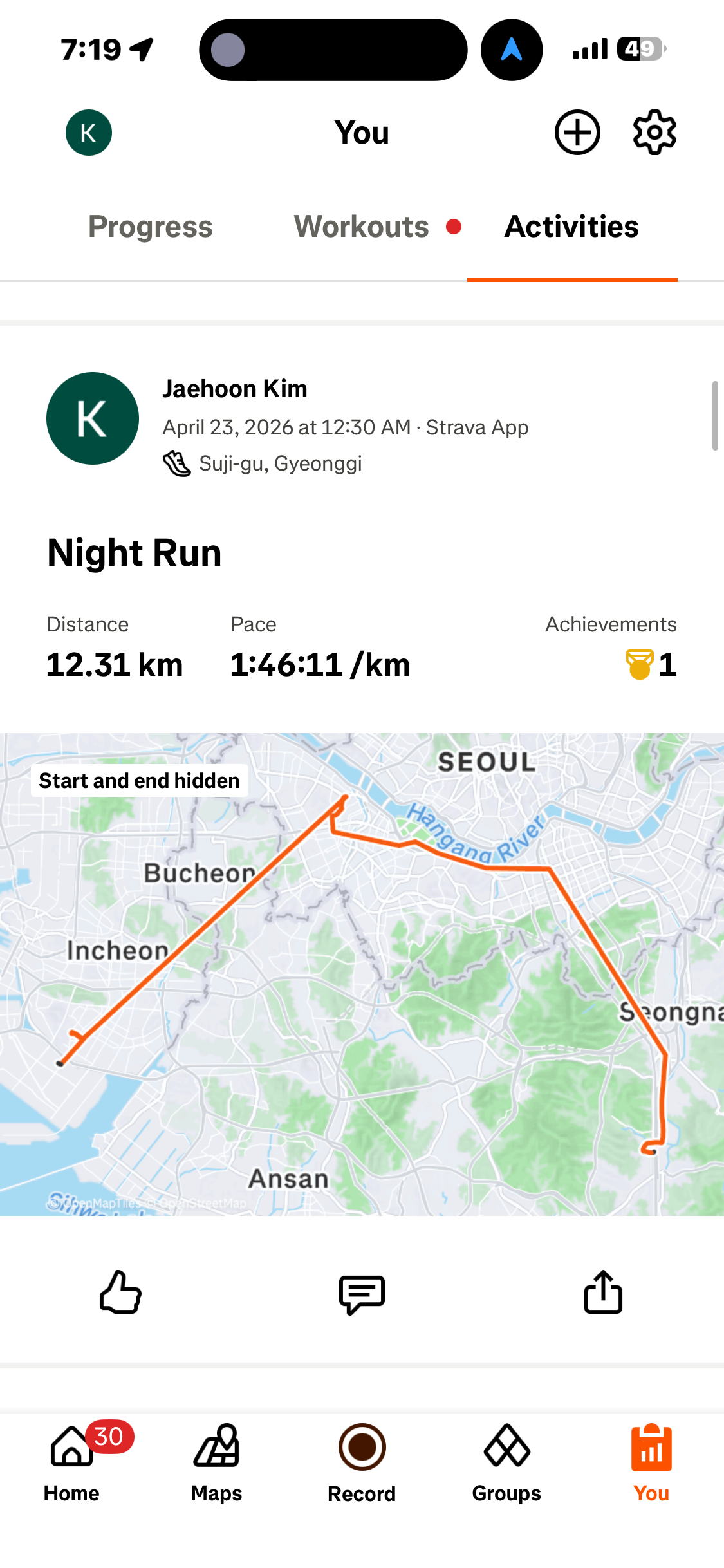Open Jaehoon Kim's profile from the activity
This screenshot has height=1568, width=724.
coord(235,389)
